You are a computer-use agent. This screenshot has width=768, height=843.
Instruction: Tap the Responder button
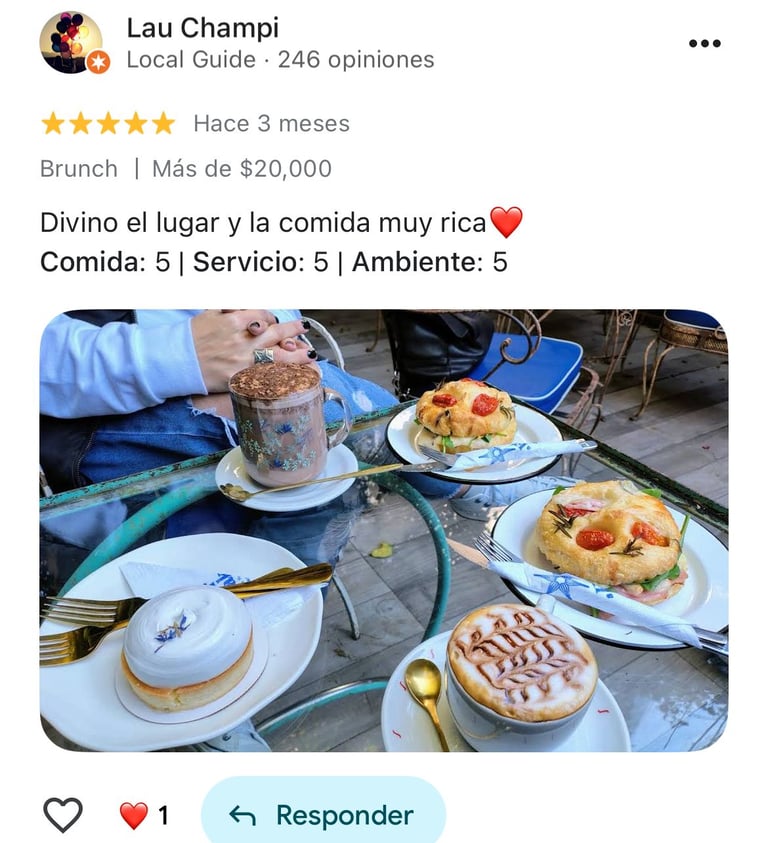[323, 815]
